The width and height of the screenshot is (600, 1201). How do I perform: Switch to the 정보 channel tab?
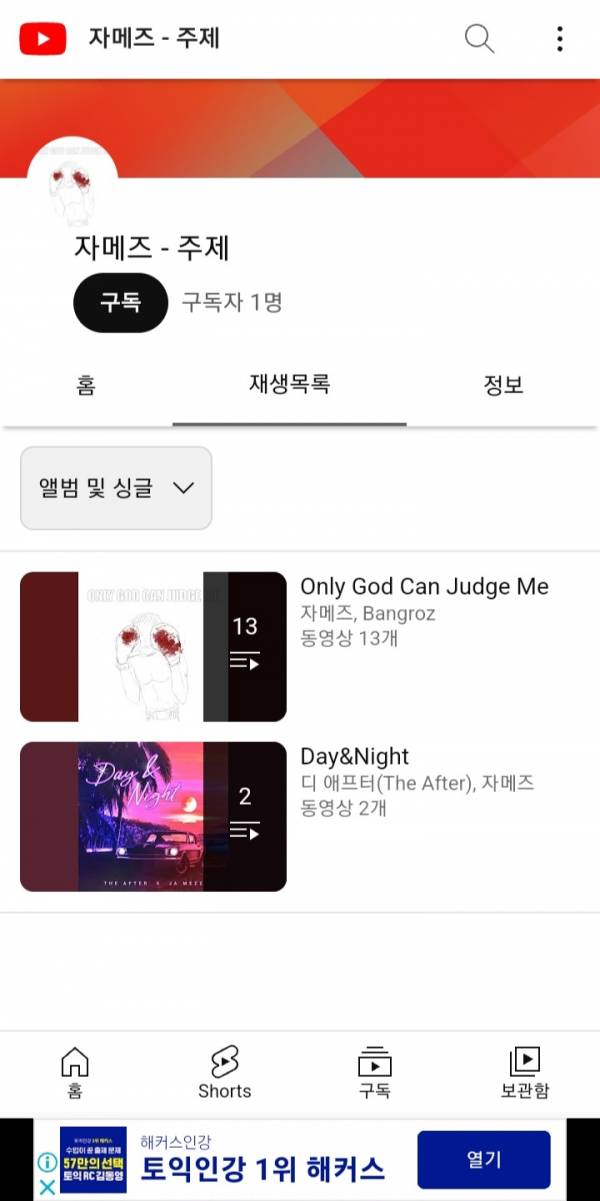(x=503, y=385)
